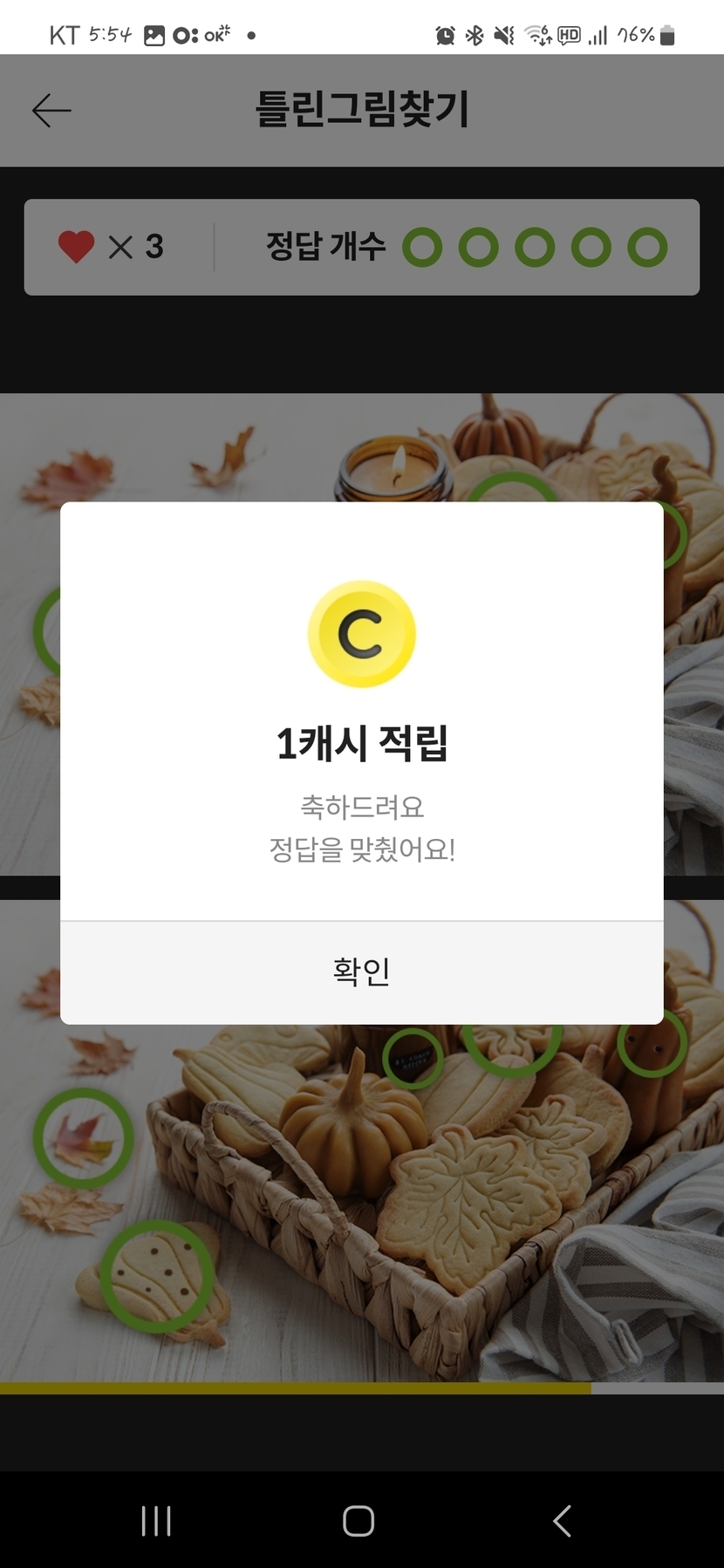Screen dimensions: 724x1568
Task: Confirm the 1캐시 적립 dialog with 확인
Action: [x=361, y=971]
